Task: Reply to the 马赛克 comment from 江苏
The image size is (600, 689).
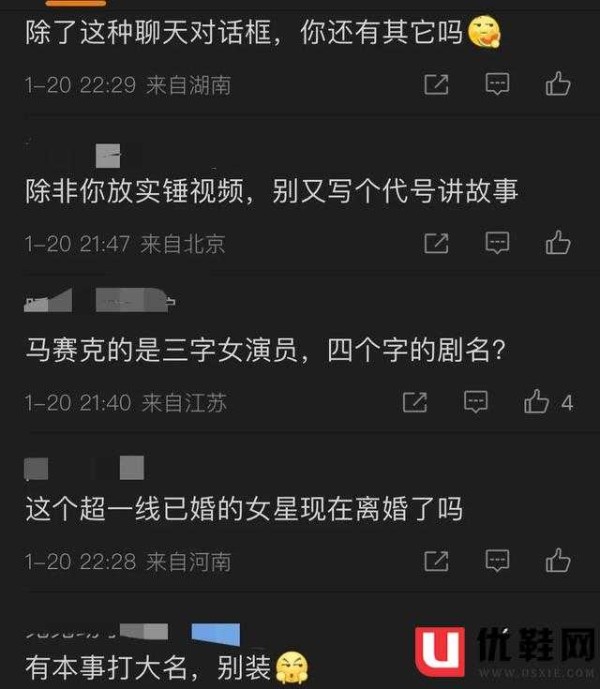Action: pos(476,402)
